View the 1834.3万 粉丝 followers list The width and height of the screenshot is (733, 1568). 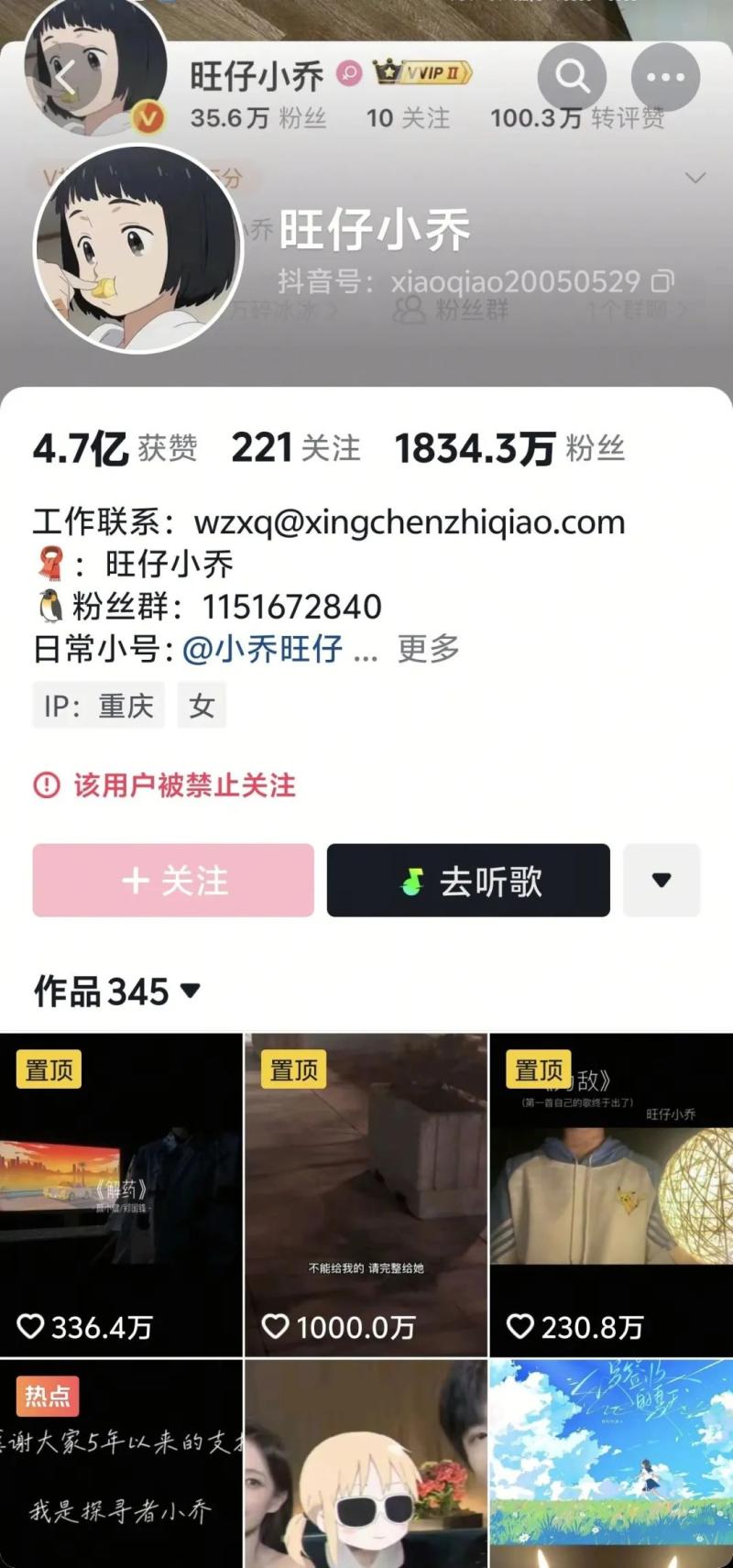click(509, 449)
